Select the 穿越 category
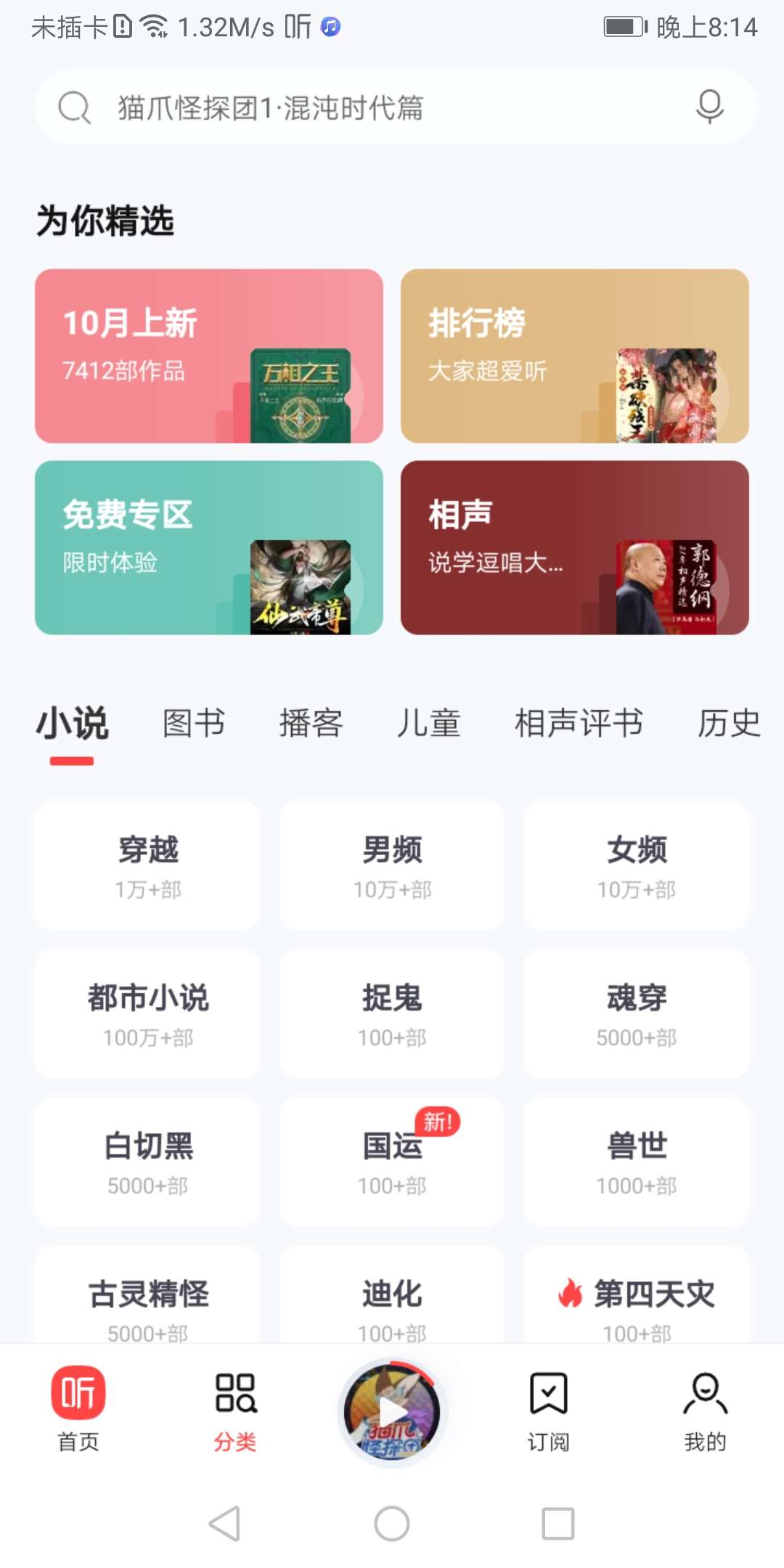784x1568 pixels. point(147,865)
